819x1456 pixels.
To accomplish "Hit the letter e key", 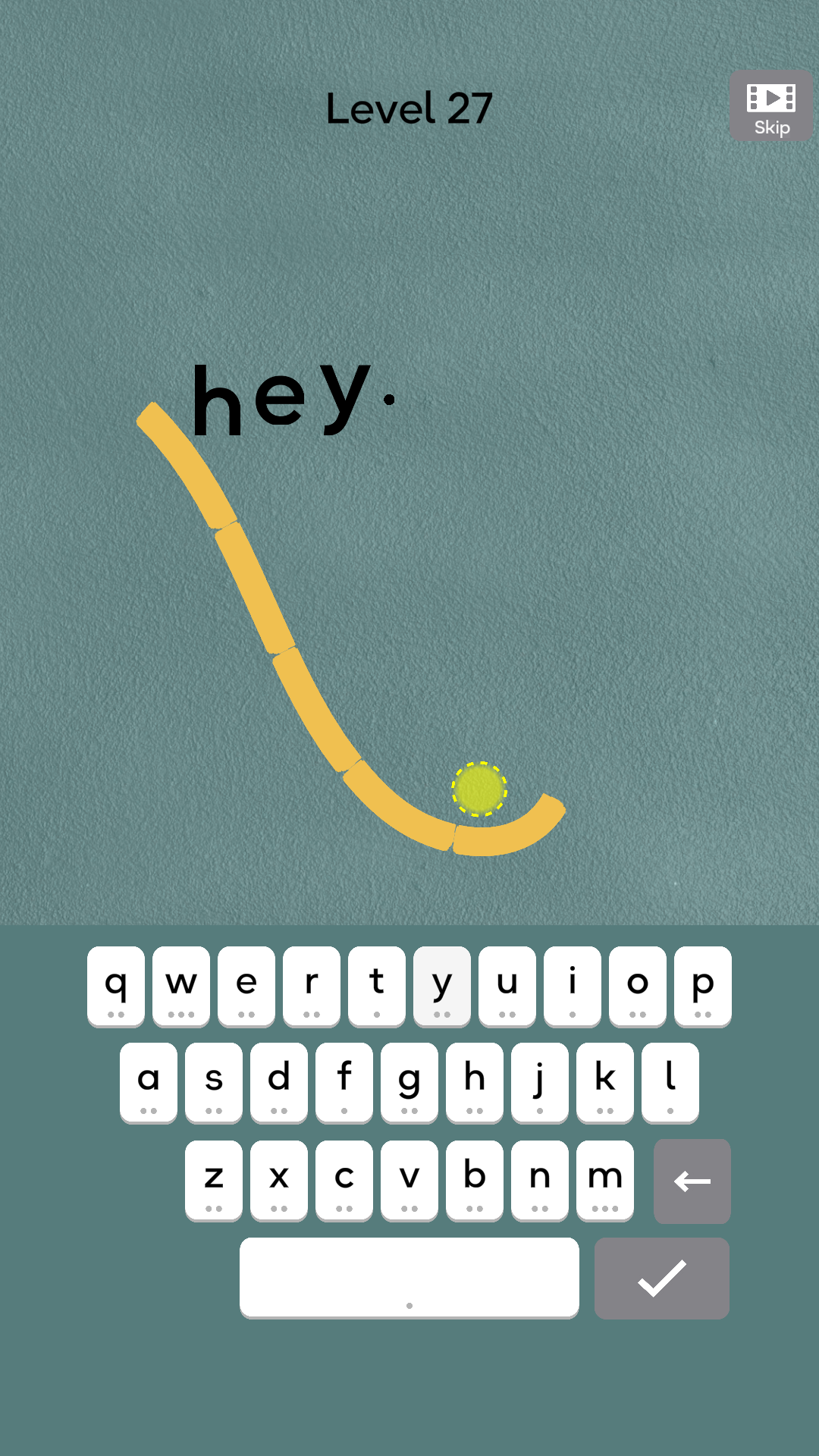I will tap(246, 987).
